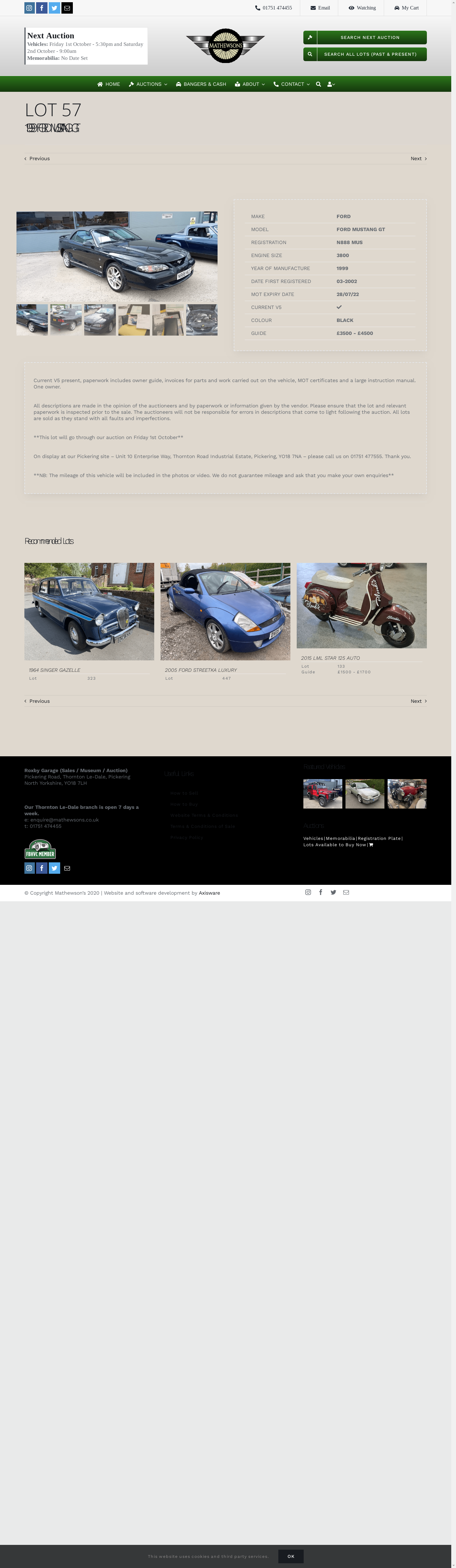Tap Search Next Auction button

pos(365,38)
